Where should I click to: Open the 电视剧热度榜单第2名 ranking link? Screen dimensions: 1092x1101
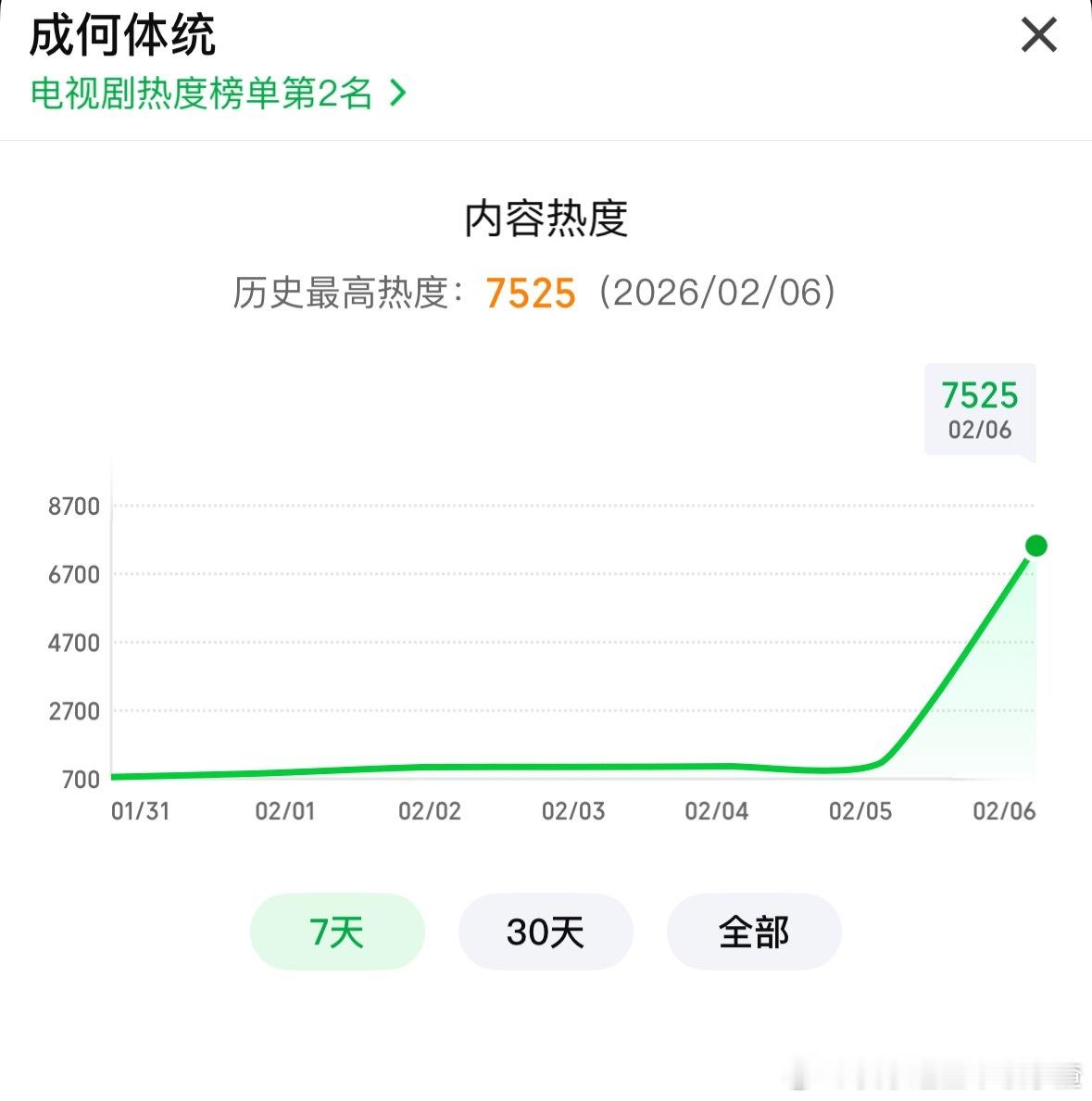point(202,94)
